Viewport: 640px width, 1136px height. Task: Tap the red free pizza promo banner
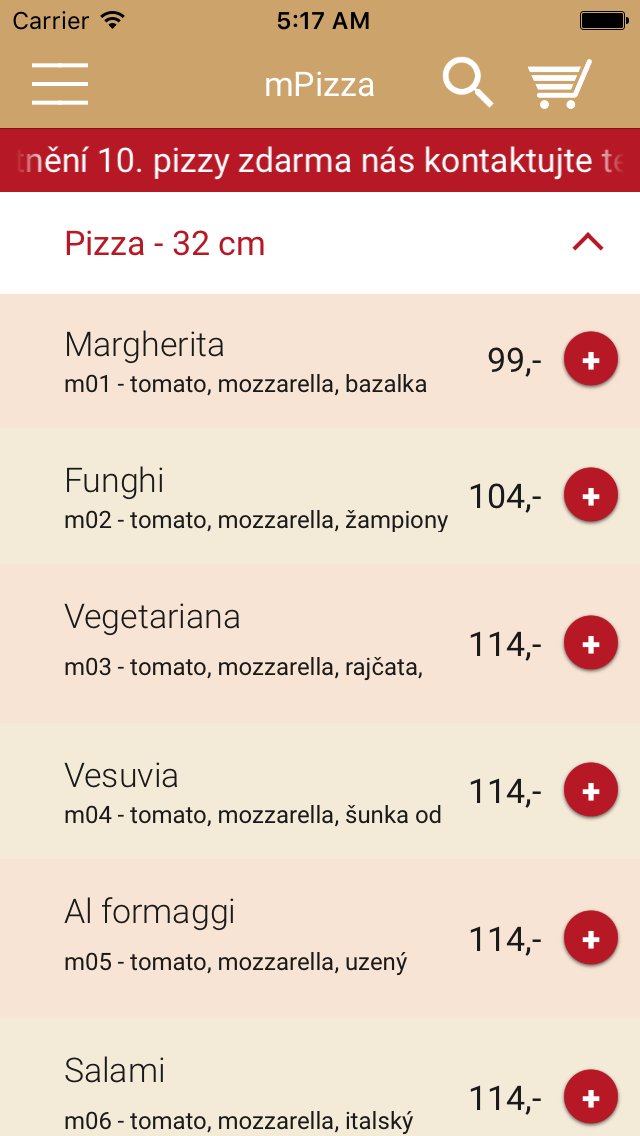point(320,161)
